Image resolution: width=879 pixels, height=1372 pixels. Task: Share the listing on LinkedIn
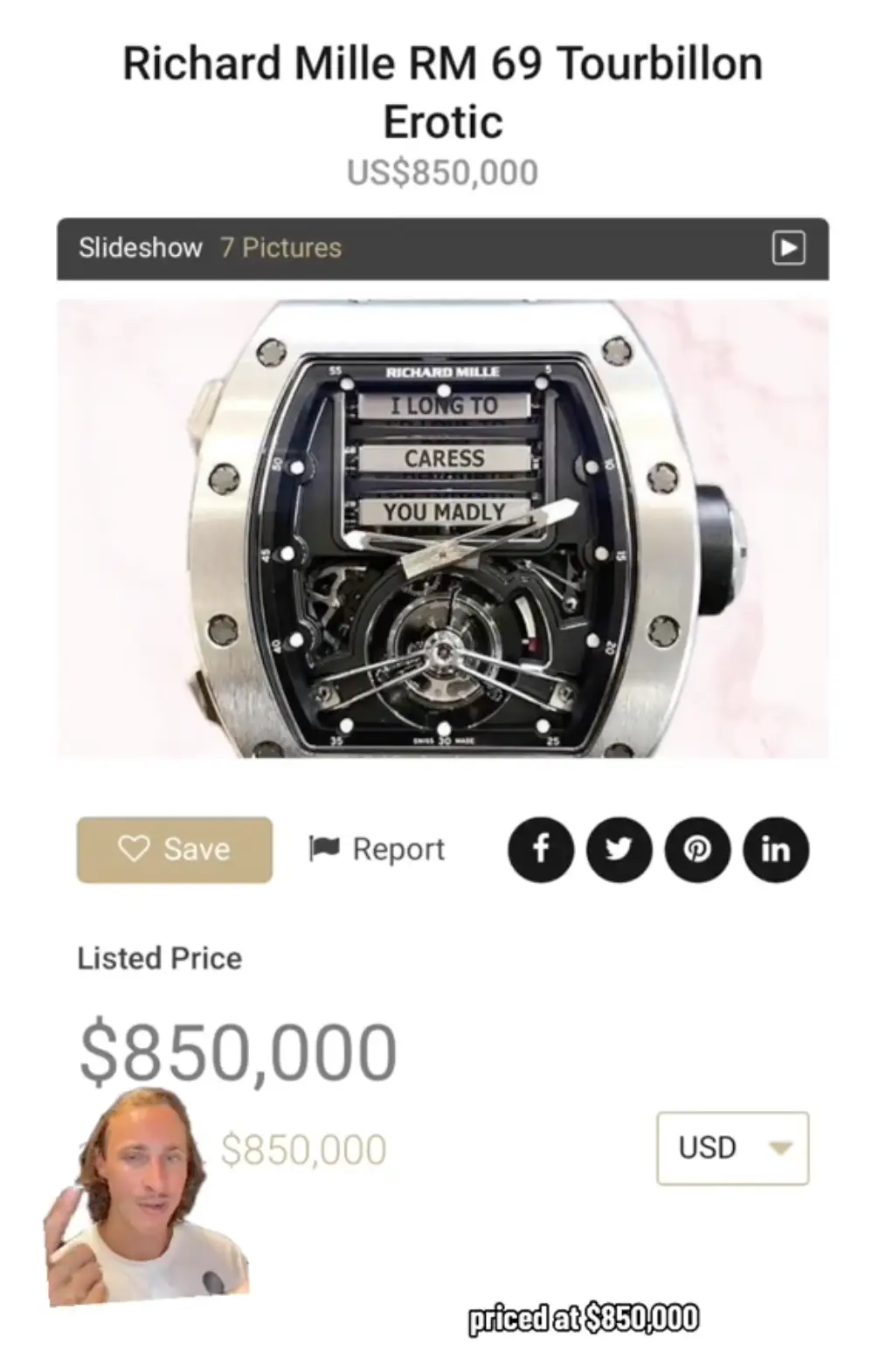pos(776,849)
